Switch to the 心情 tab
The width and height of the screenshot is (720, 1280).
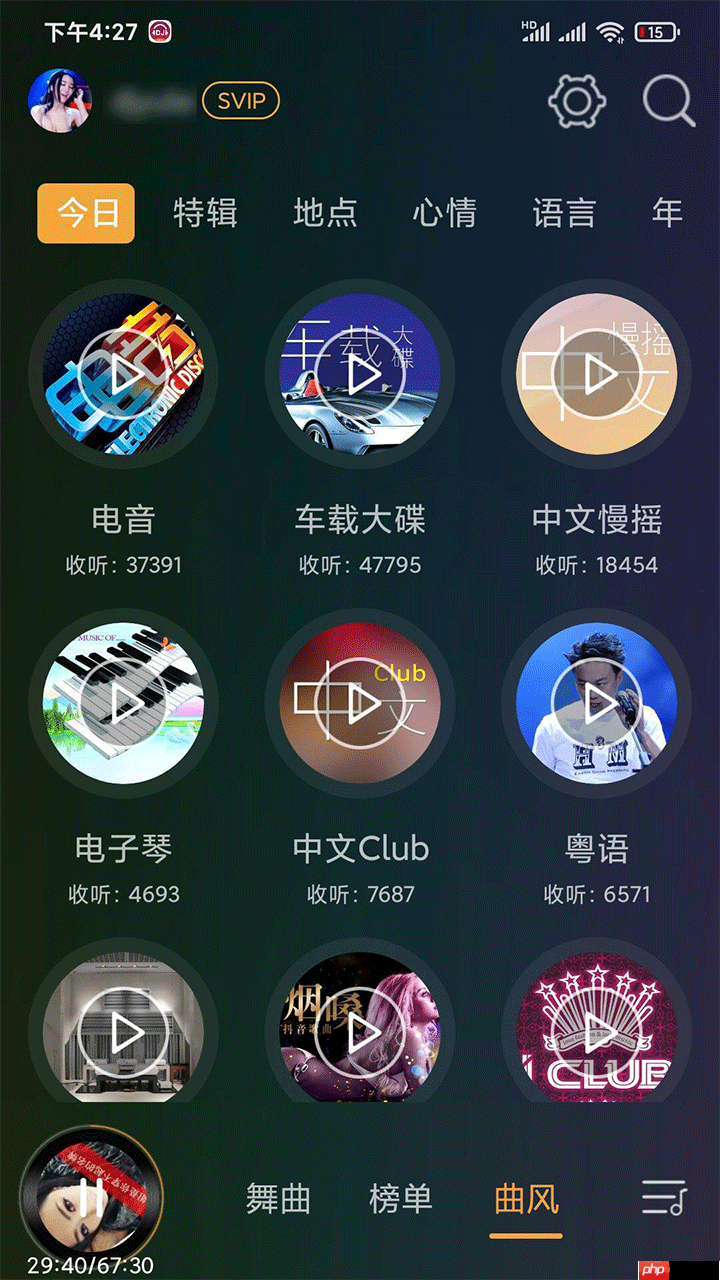coord(446,214)
